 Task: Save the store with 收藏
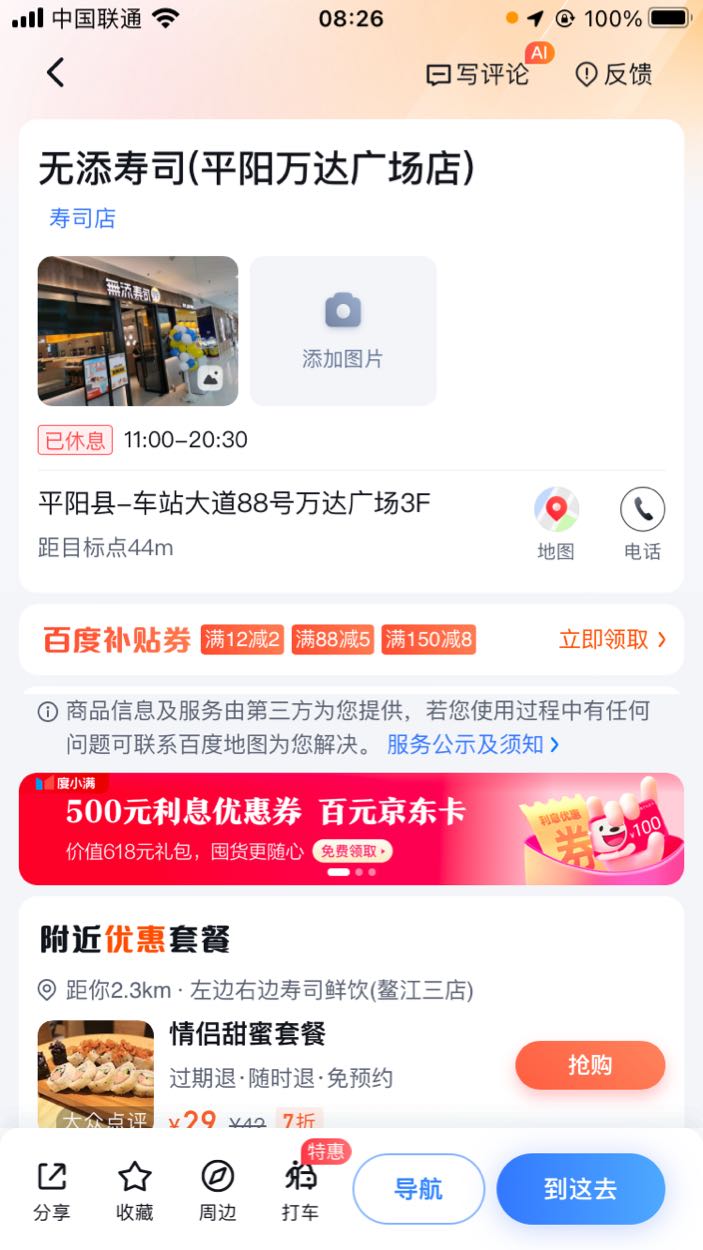coord(135,1190)
